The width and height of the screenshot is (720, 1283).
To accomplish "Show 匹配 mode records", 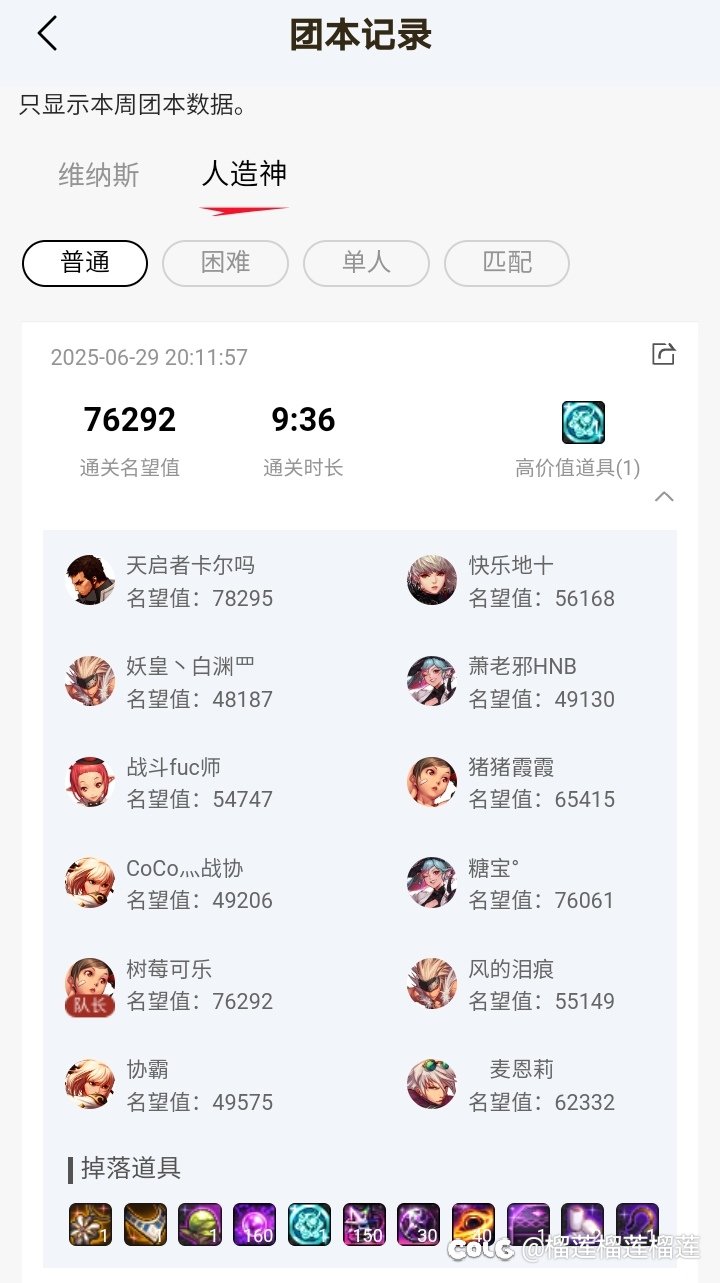I will (x=507, y=263).
